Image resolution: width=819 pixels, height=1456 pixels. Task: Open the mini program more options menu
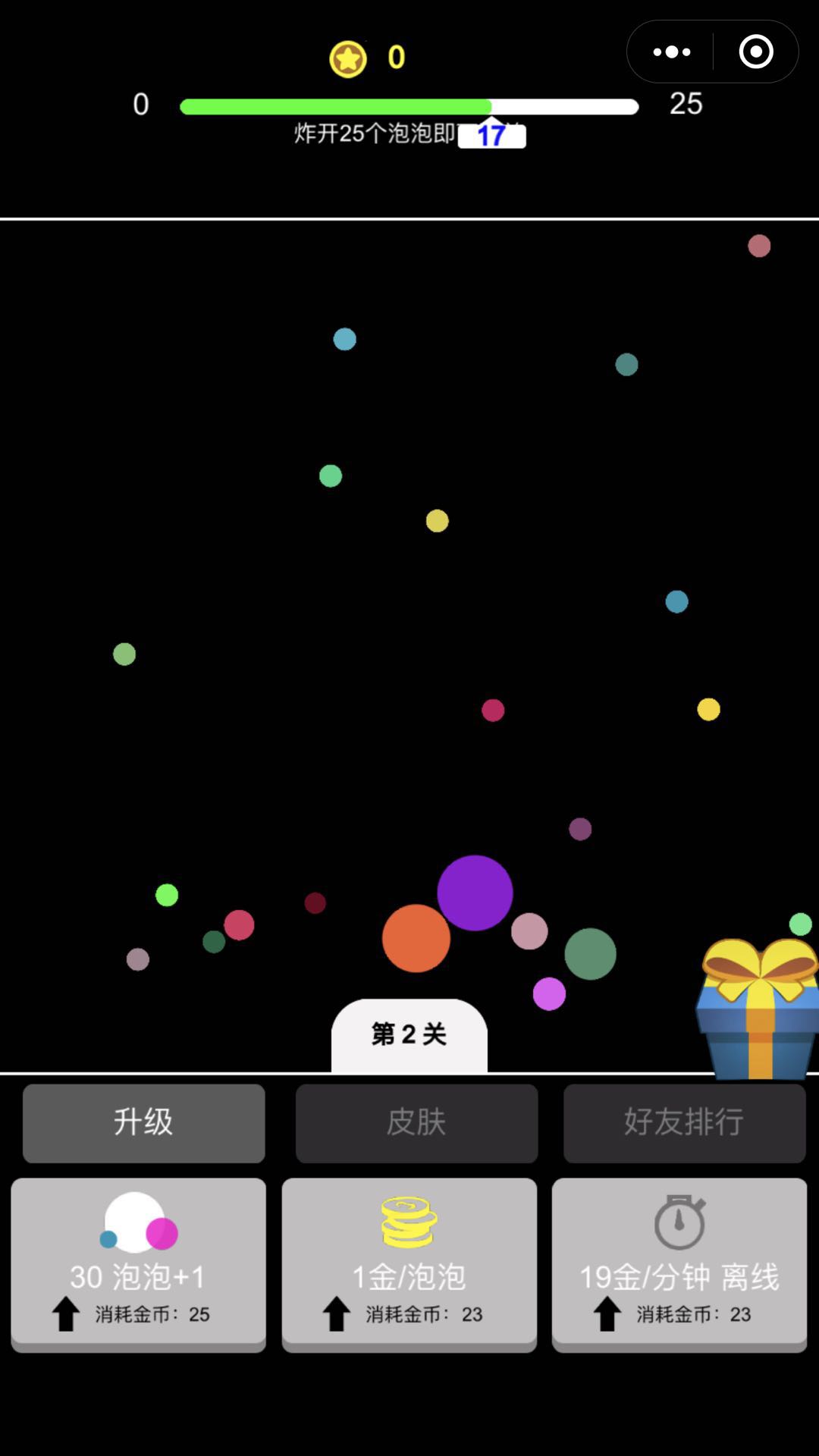672,52
